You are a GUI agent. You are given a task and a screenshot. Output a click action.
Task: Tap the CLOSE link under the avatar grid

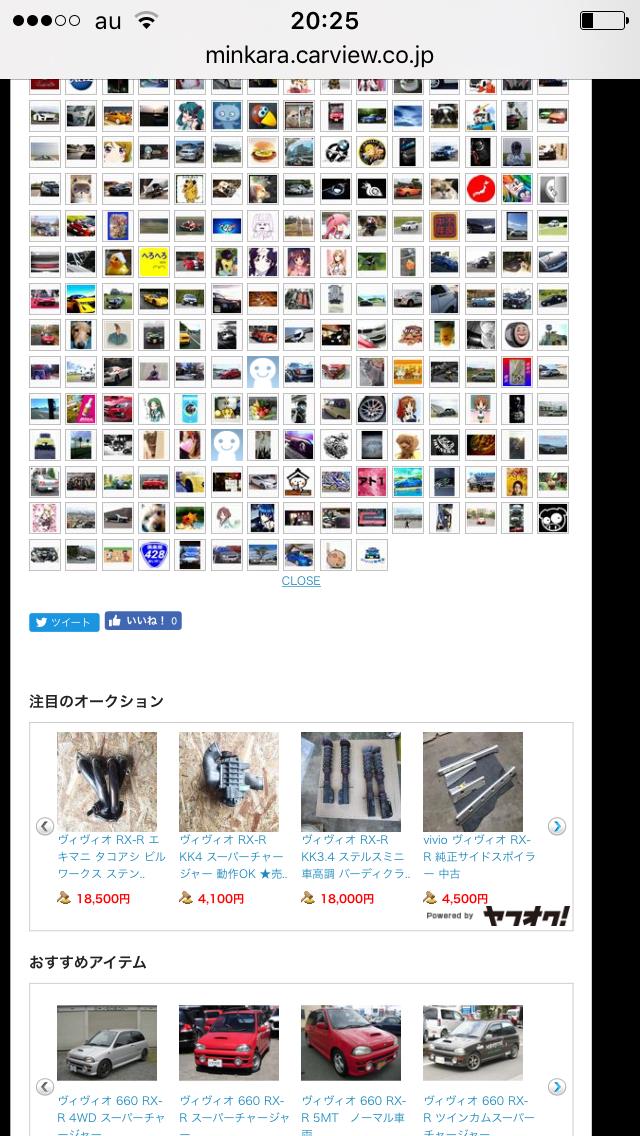pyautogui.click(x=301, y=580)
